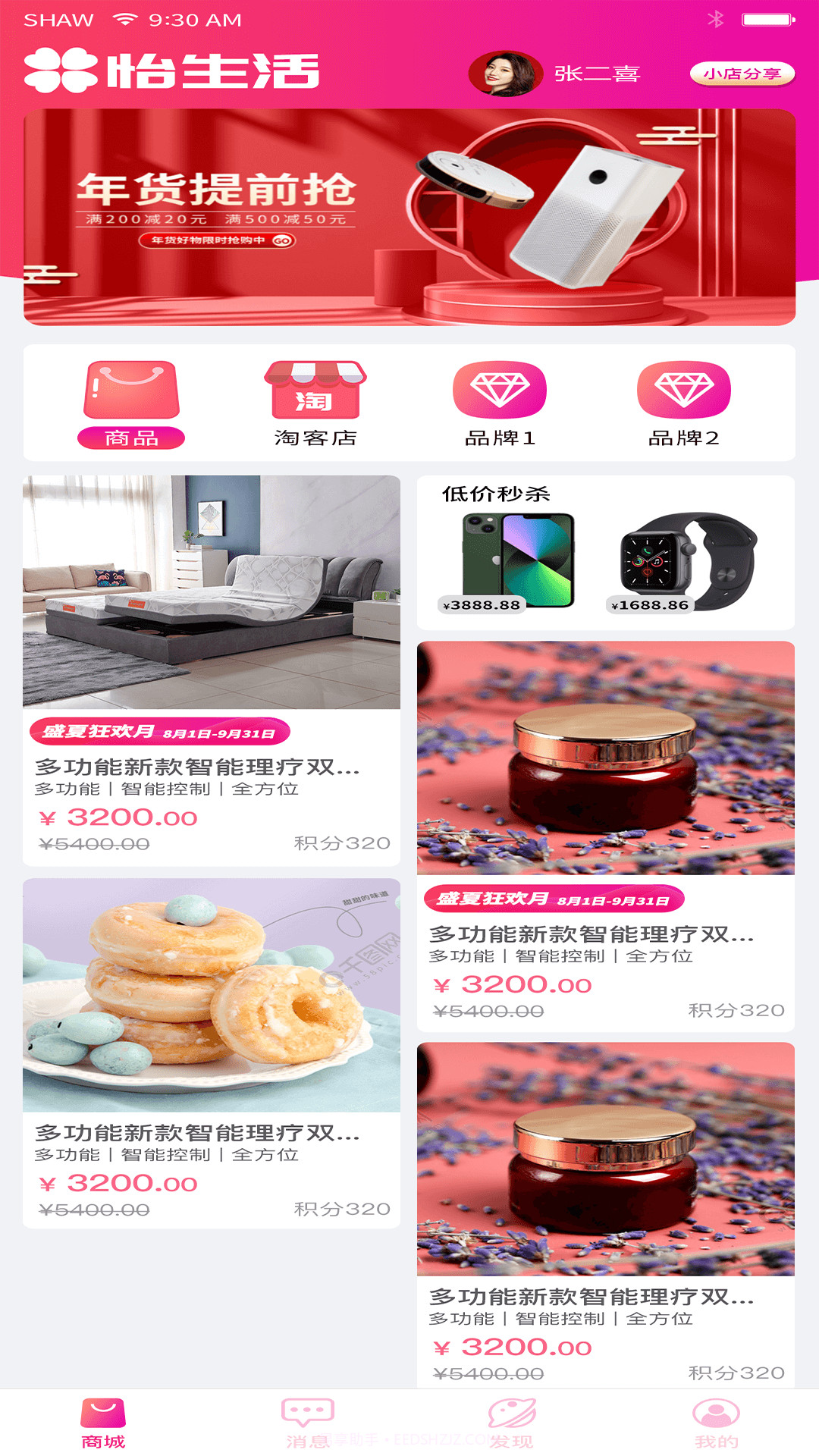The height and width of the screenshot is (1456, 819).
Task: Open the 我的 tab
Action: click(x=716, y=1424)
